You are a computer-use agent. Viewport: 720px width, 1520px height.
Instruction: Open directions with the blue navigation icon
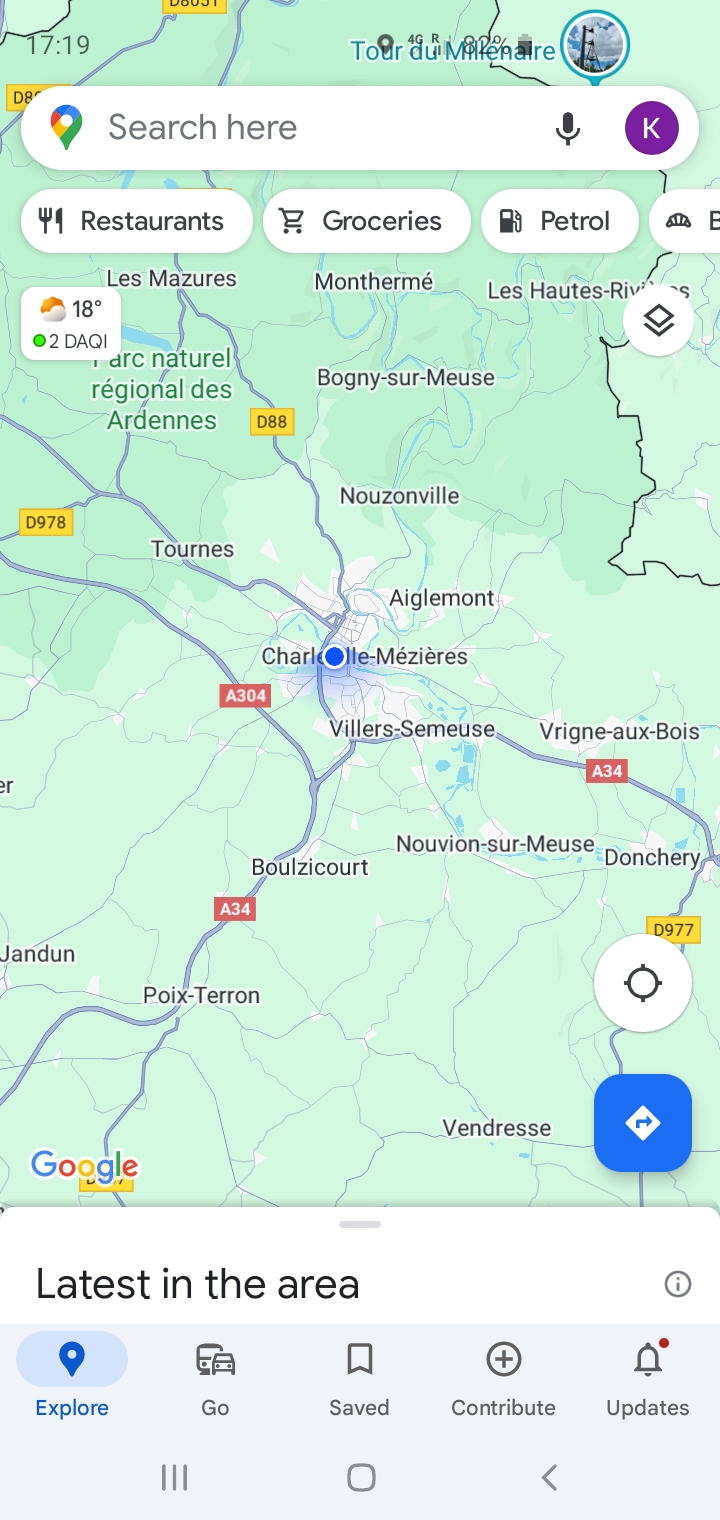(x=642, y=1122)
